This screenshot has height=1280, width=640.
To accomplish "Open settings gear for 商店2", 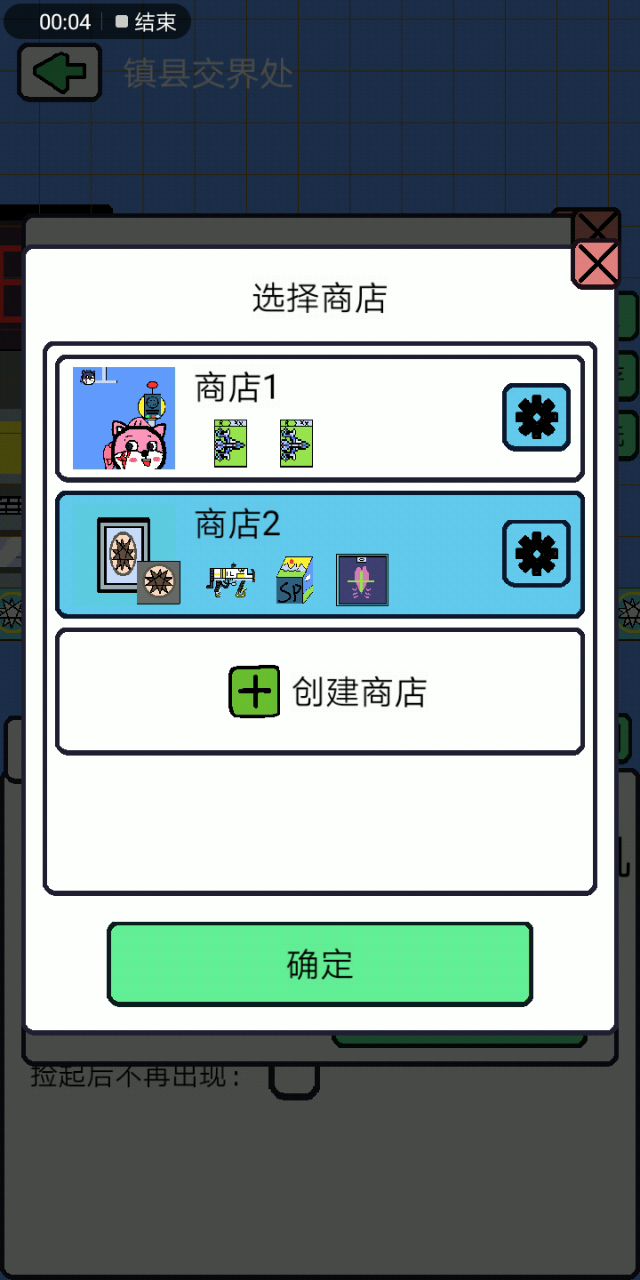I will [536, 553].
